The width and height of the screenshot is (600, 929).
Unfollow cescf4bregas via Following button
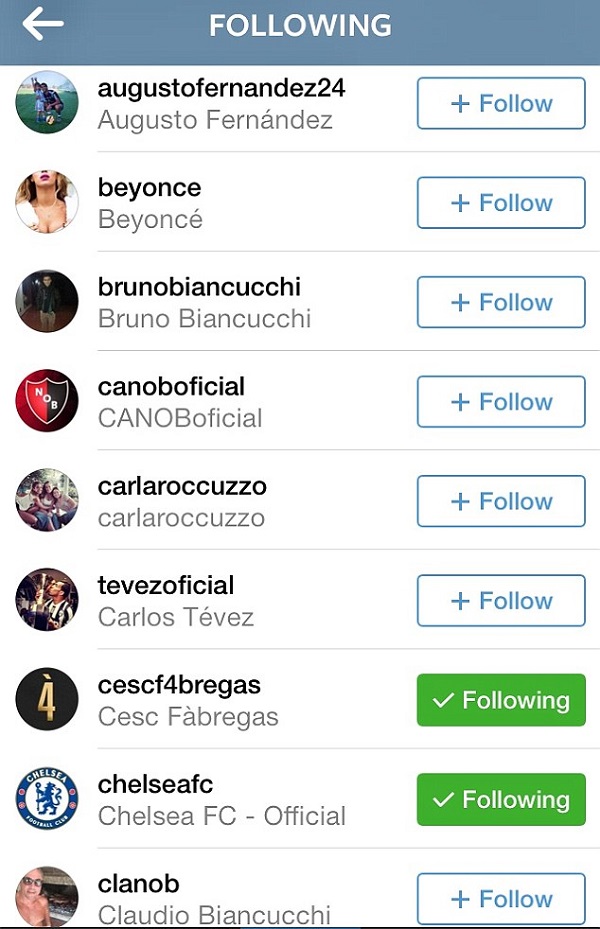click(501, 700)
